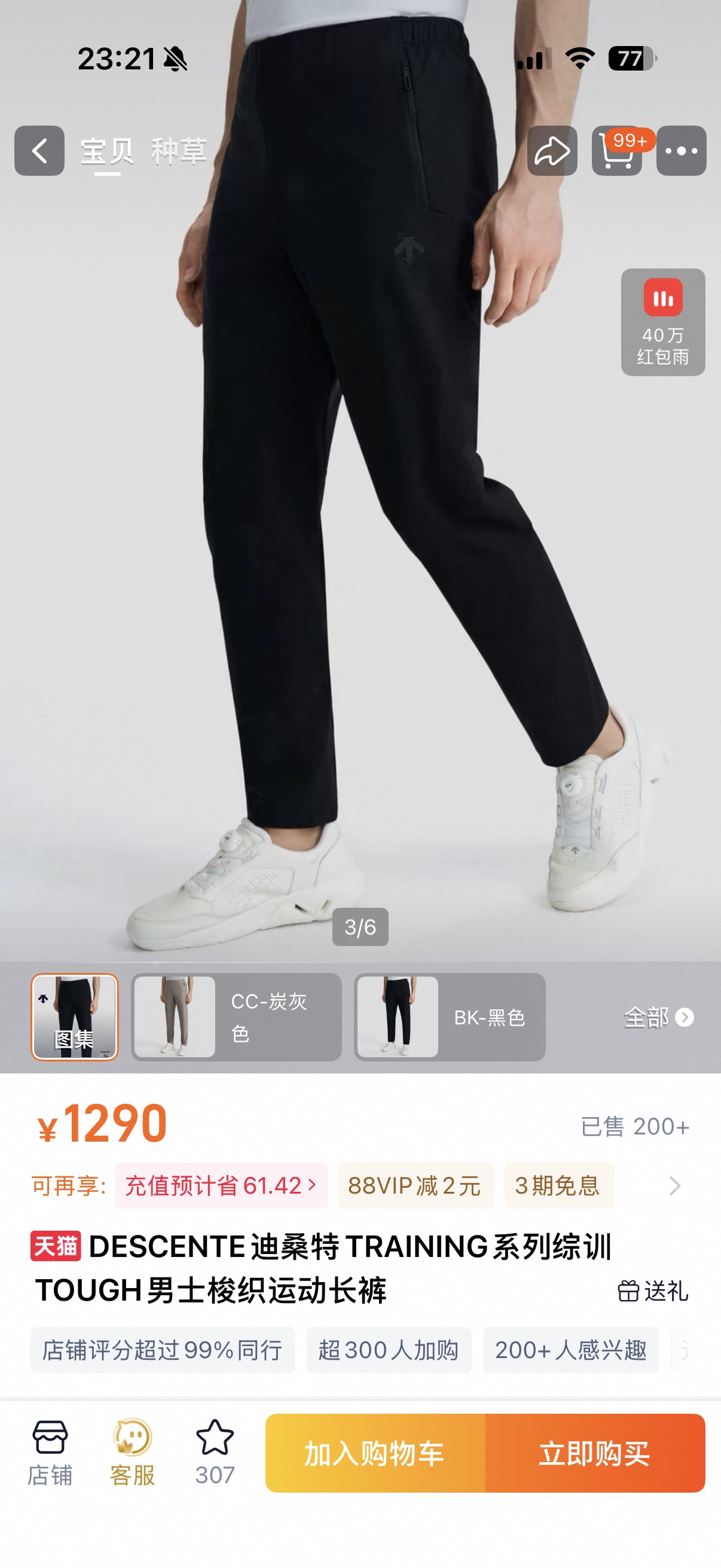The image size is (721, 1568).
Task: Expand the discounts row chevron
Action: pyautogui.click(x=674, y=1186)
